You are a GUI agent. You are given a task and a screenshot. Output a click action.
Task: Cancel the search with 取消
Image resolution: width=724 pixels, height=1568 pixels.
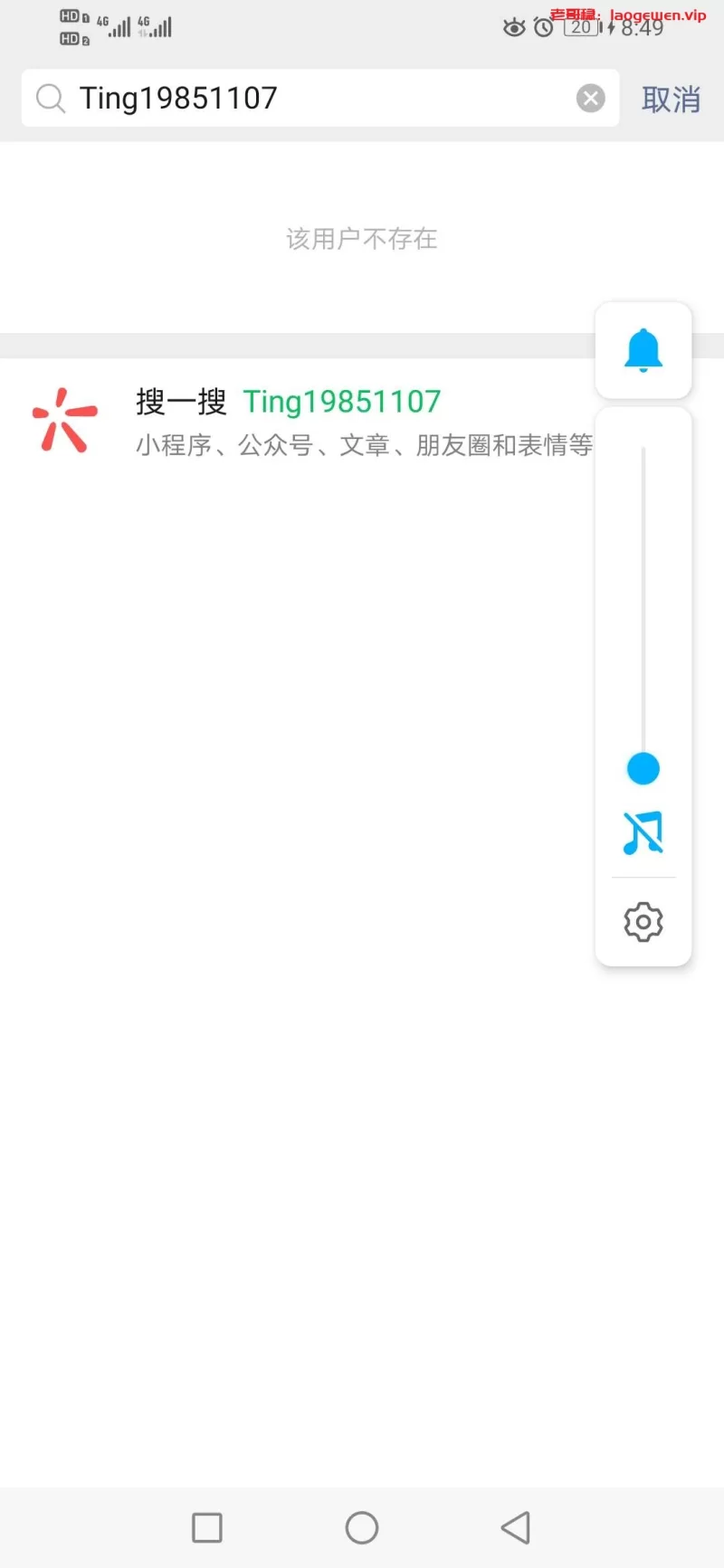click(671, 99)
